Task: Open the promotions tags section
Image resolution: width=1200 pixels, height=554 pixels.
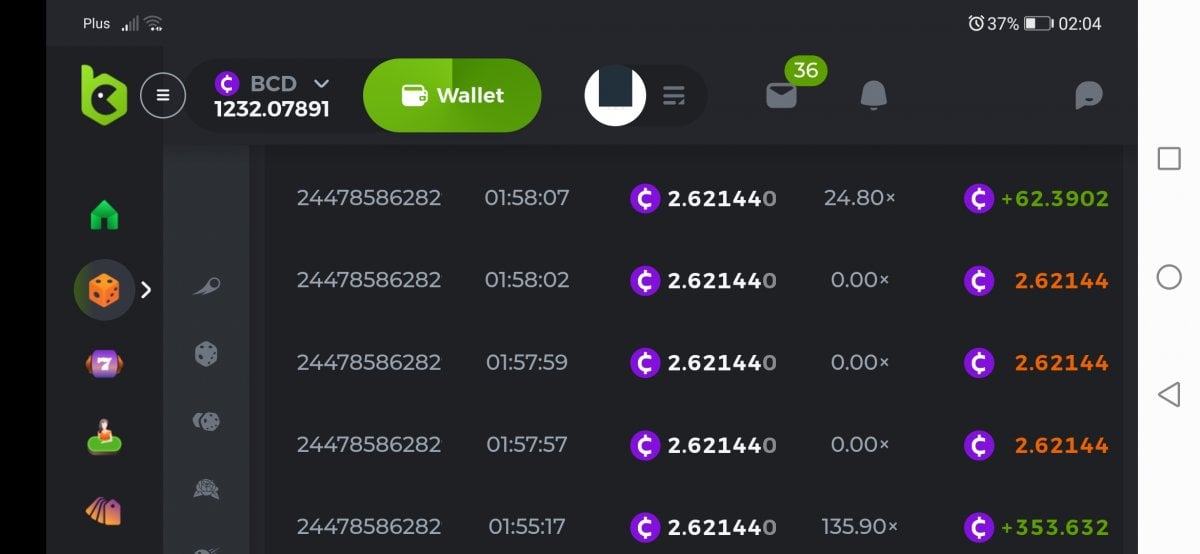Action: click(105, 511)
